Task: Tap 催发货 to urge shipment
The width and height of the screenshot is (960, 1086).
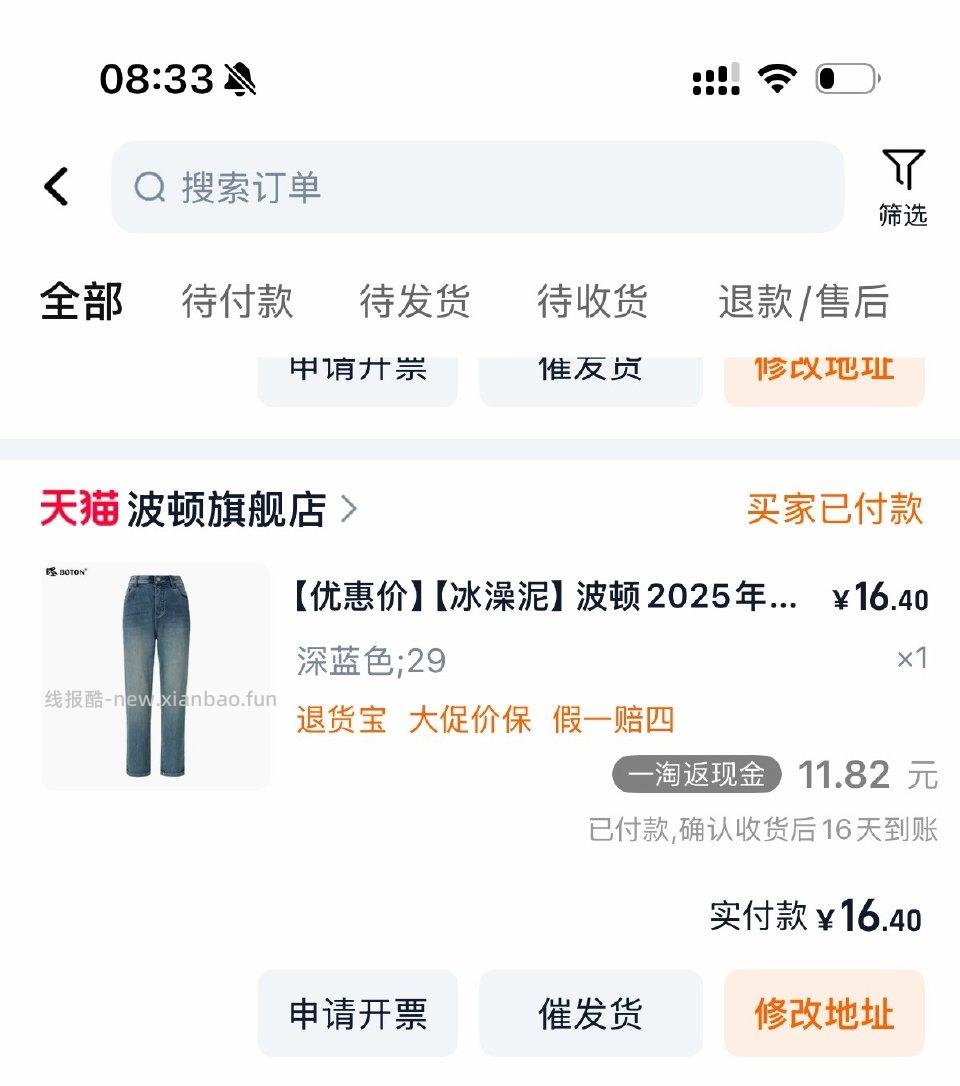Action: point(589,1013)
